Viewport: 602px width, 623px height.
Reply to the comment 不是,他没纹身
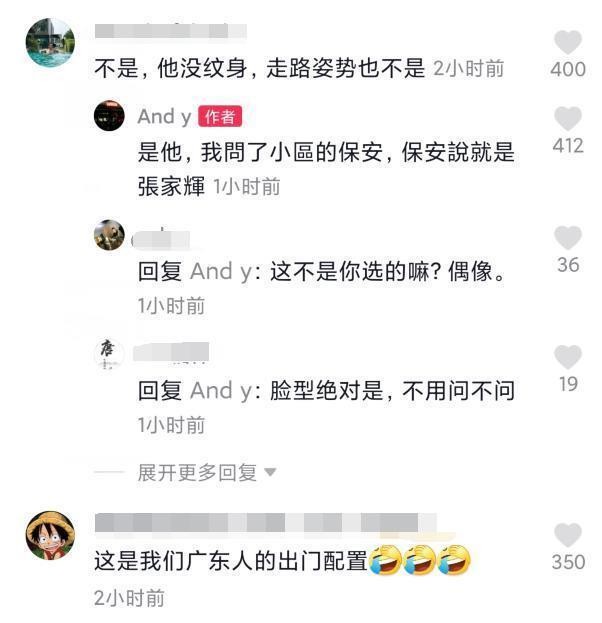[x=260, y=69]
